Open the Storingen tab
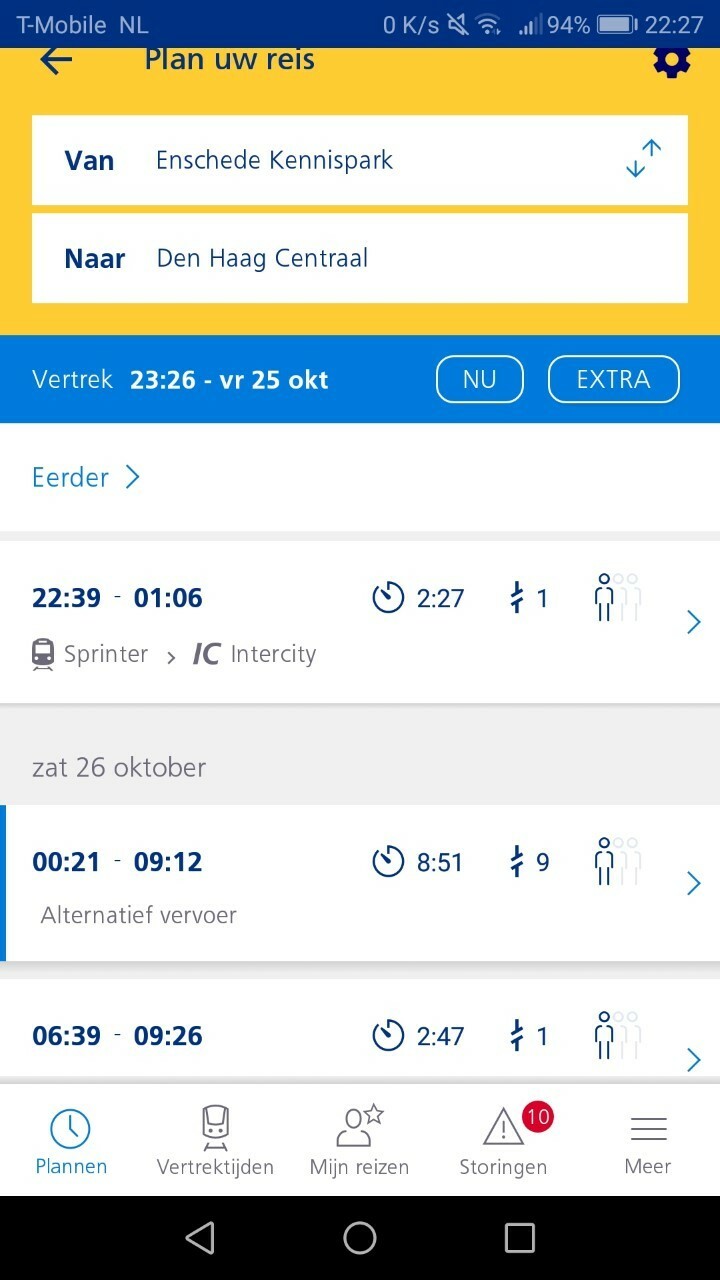Screen dimensions: 720x1280 click(503, 1140)
